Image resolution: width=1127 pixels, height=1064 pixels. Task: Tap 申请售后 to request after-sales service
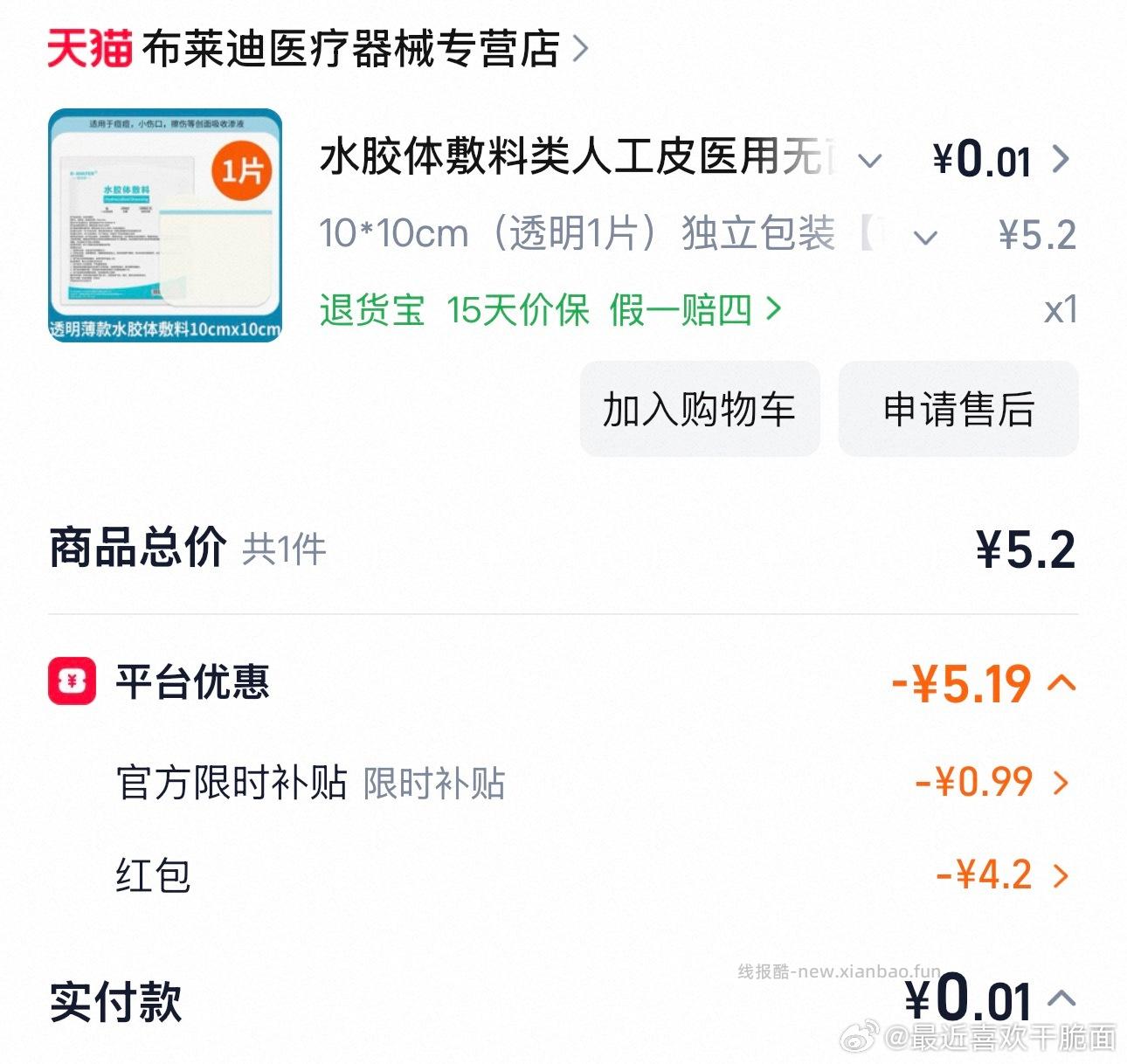(958, 409)
